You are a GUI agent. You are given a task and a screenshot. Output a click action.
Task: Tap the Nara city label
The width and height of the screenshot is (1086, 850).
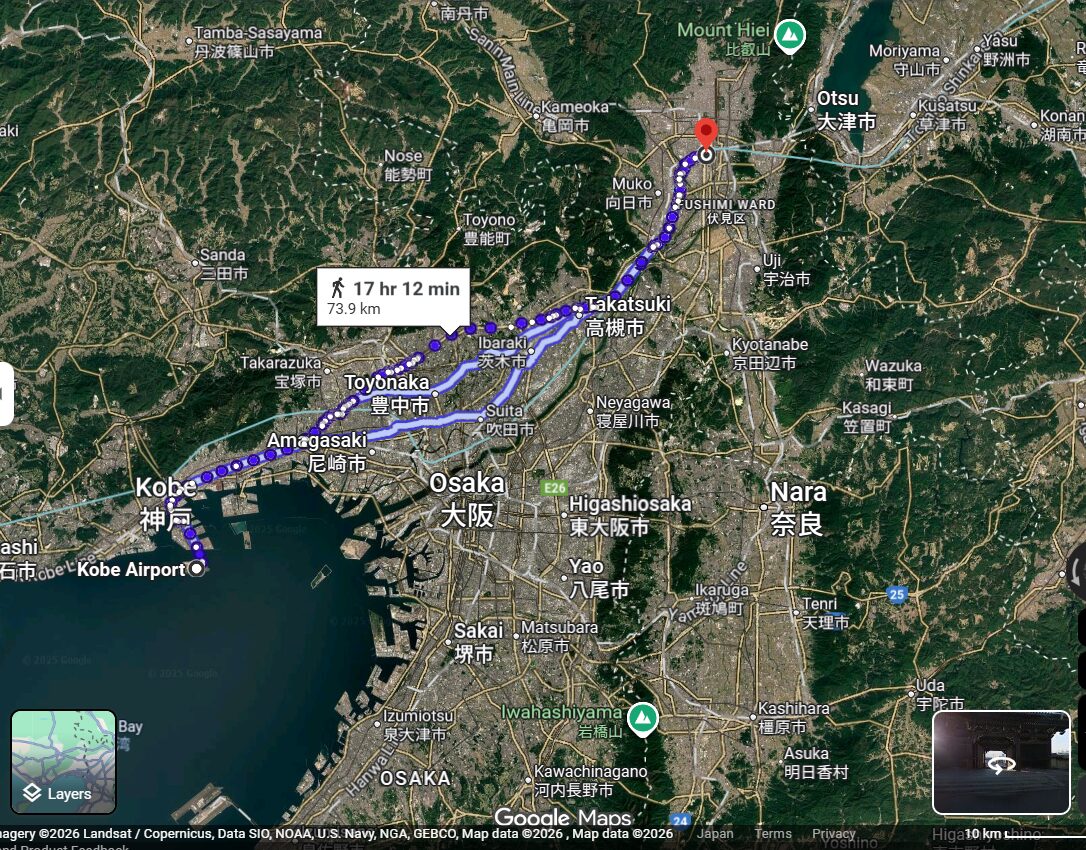[x=798, y=492]
